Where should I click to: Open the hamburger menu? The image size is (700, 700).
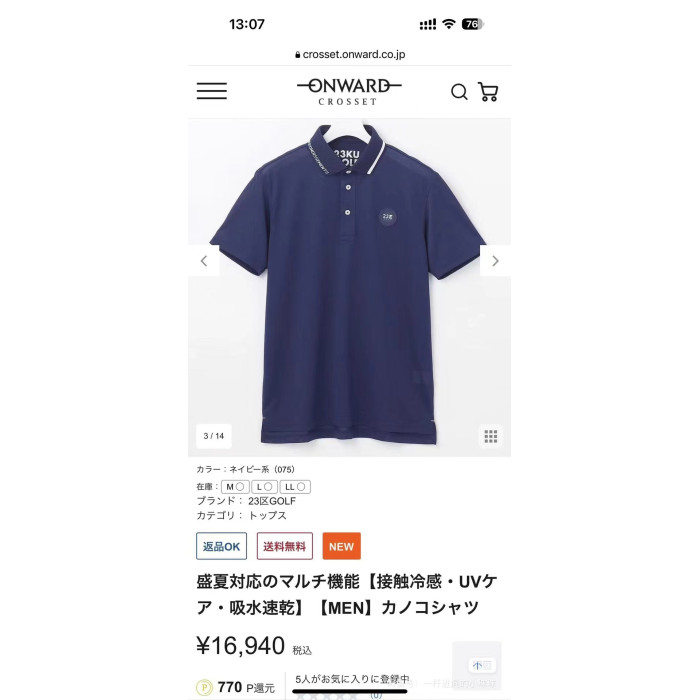(x=211, y=91)
